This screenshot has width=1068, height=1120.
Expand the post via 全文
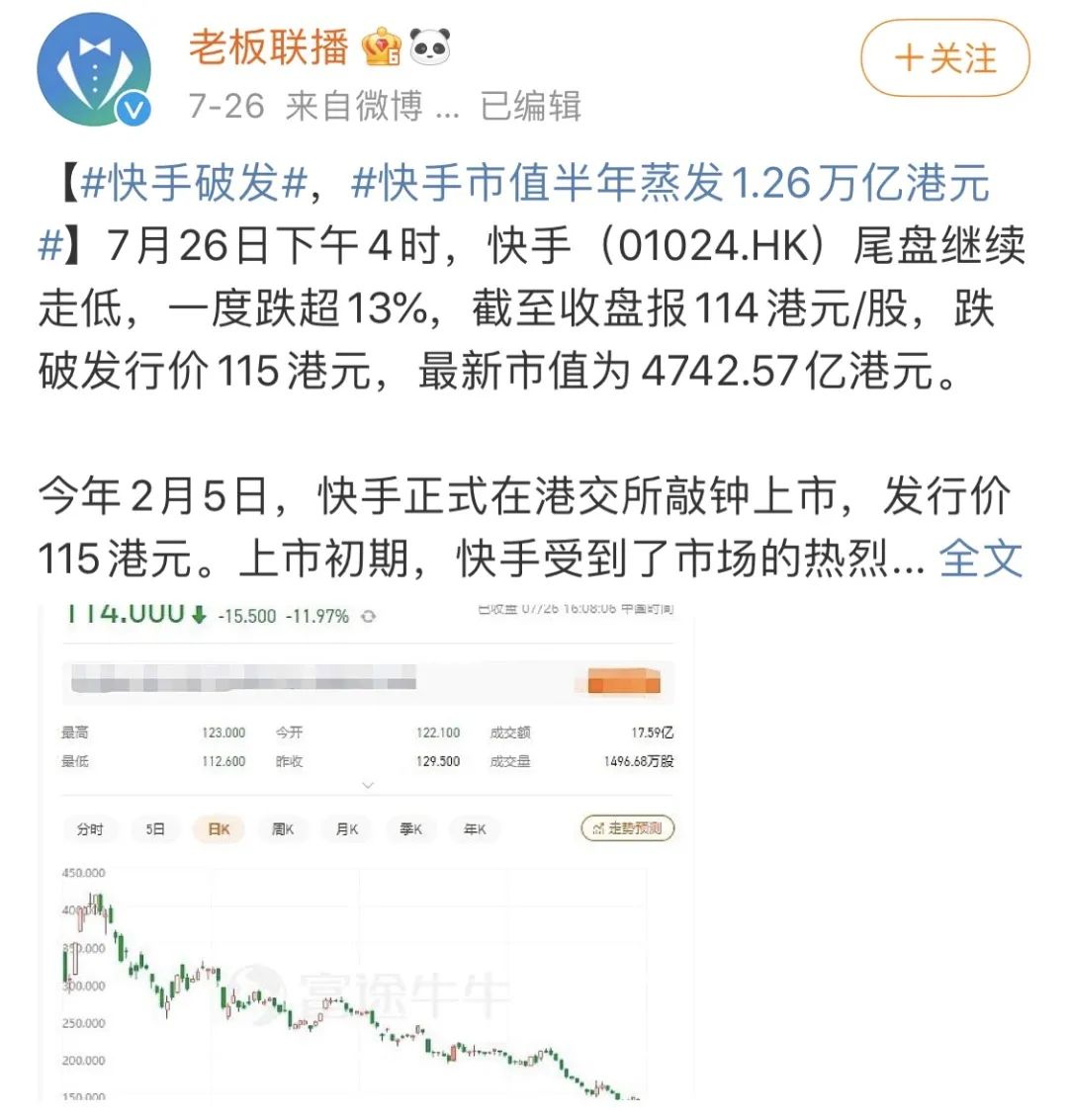980,559
